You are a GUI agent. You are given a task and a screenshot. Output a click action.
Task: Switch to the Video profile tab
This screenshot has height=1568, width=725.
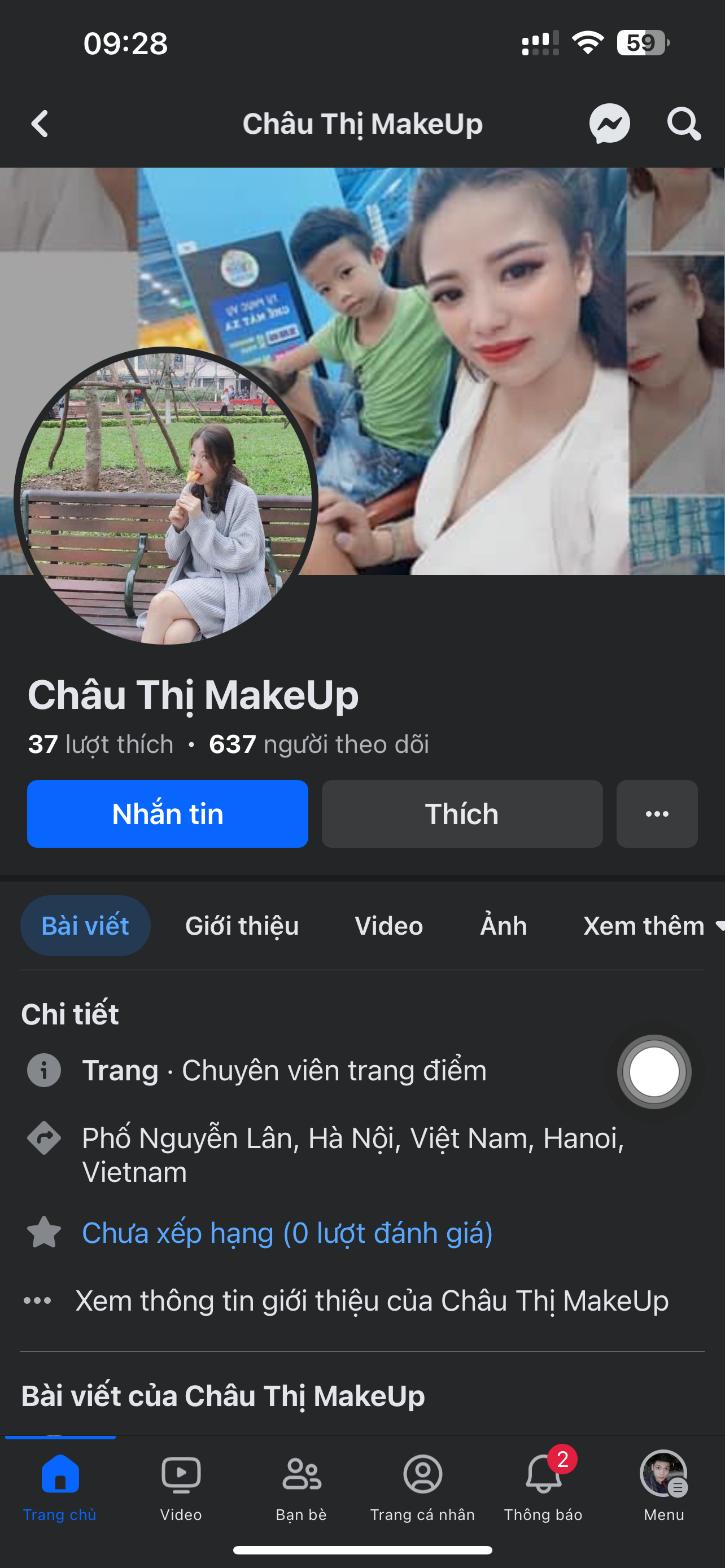point(388,926)
